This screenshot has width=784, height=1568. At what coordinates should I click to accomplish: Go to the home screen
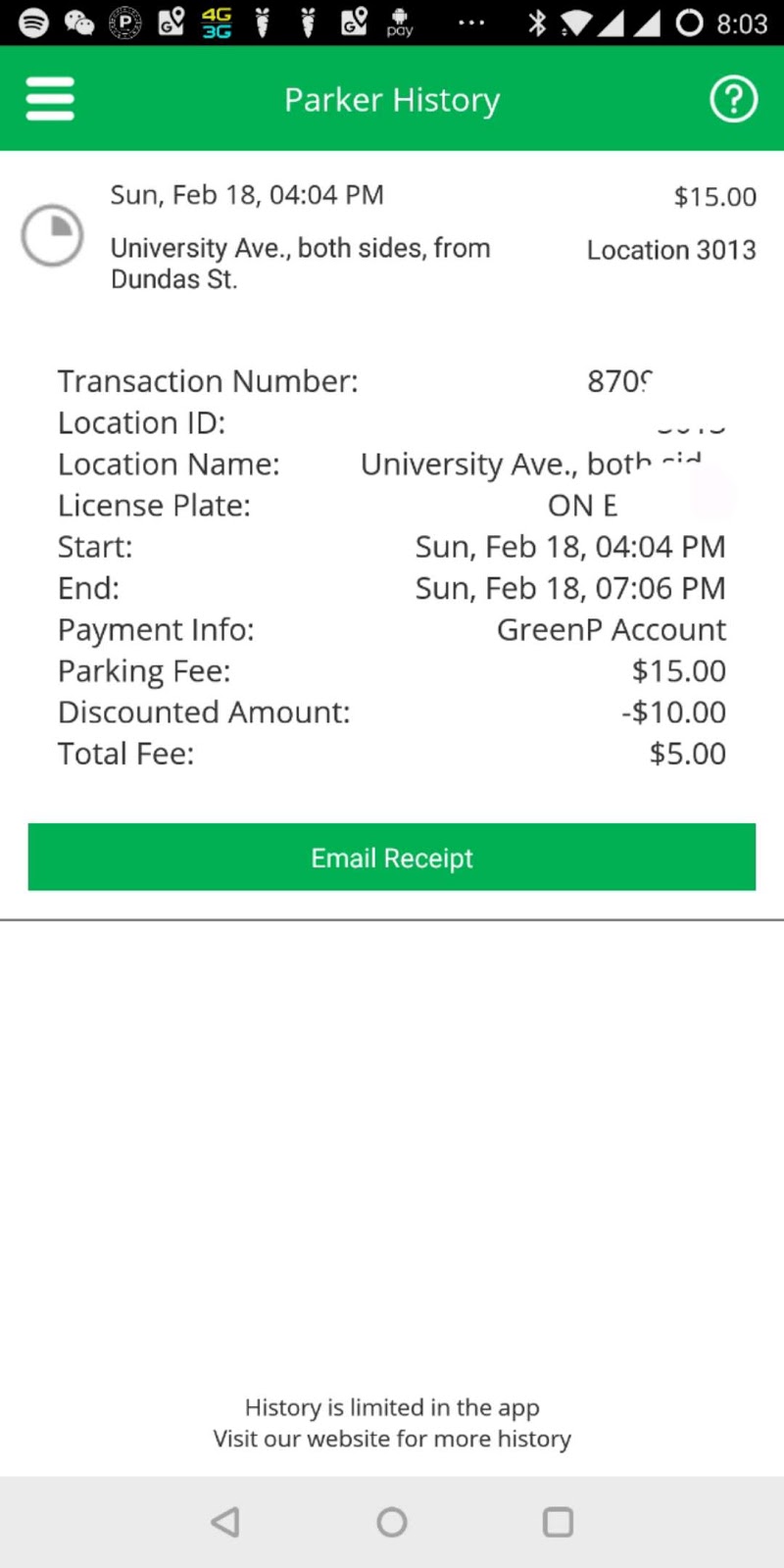(x=392, y=1522)
